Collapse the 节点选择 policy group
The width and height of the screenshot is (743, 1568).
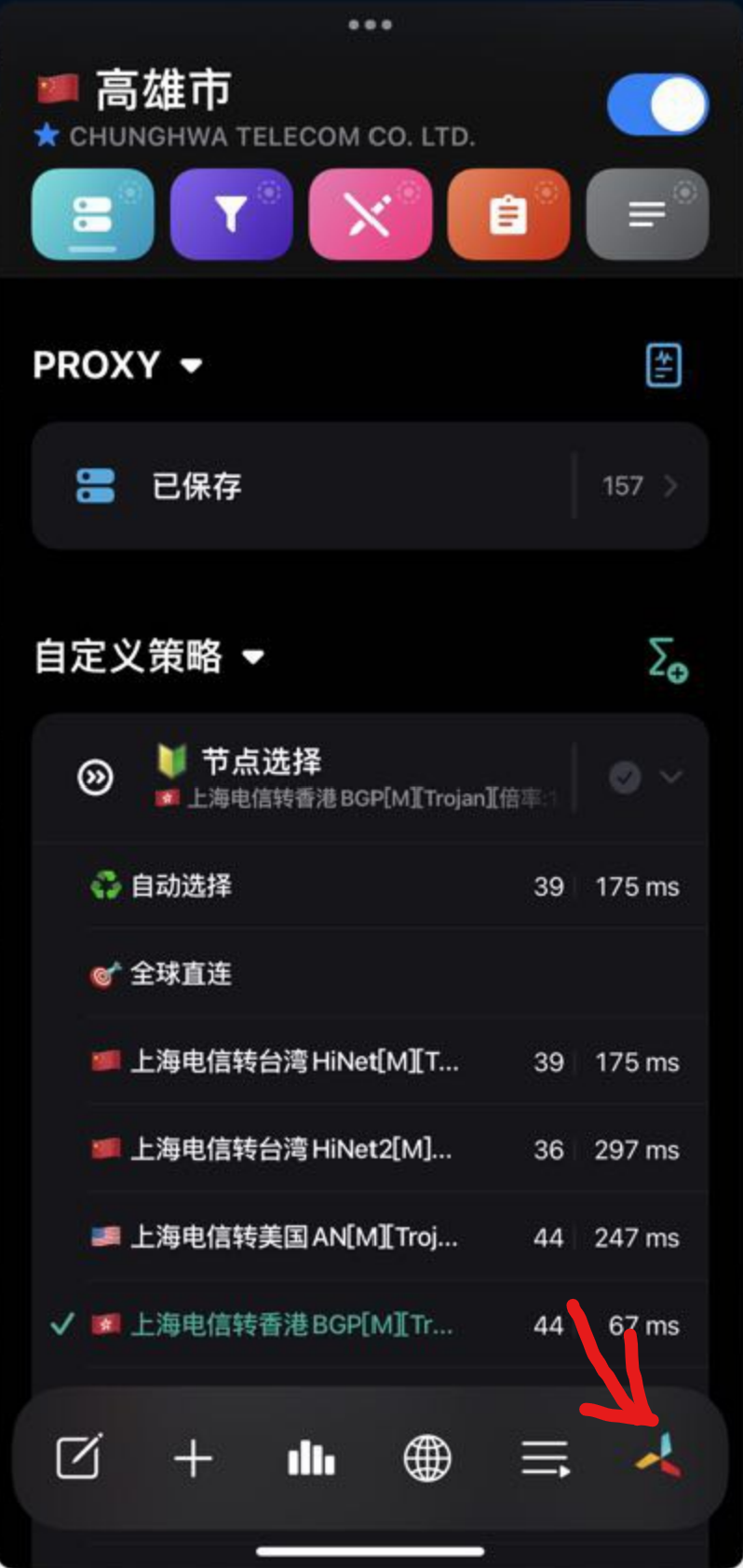[x=671, y=777]
